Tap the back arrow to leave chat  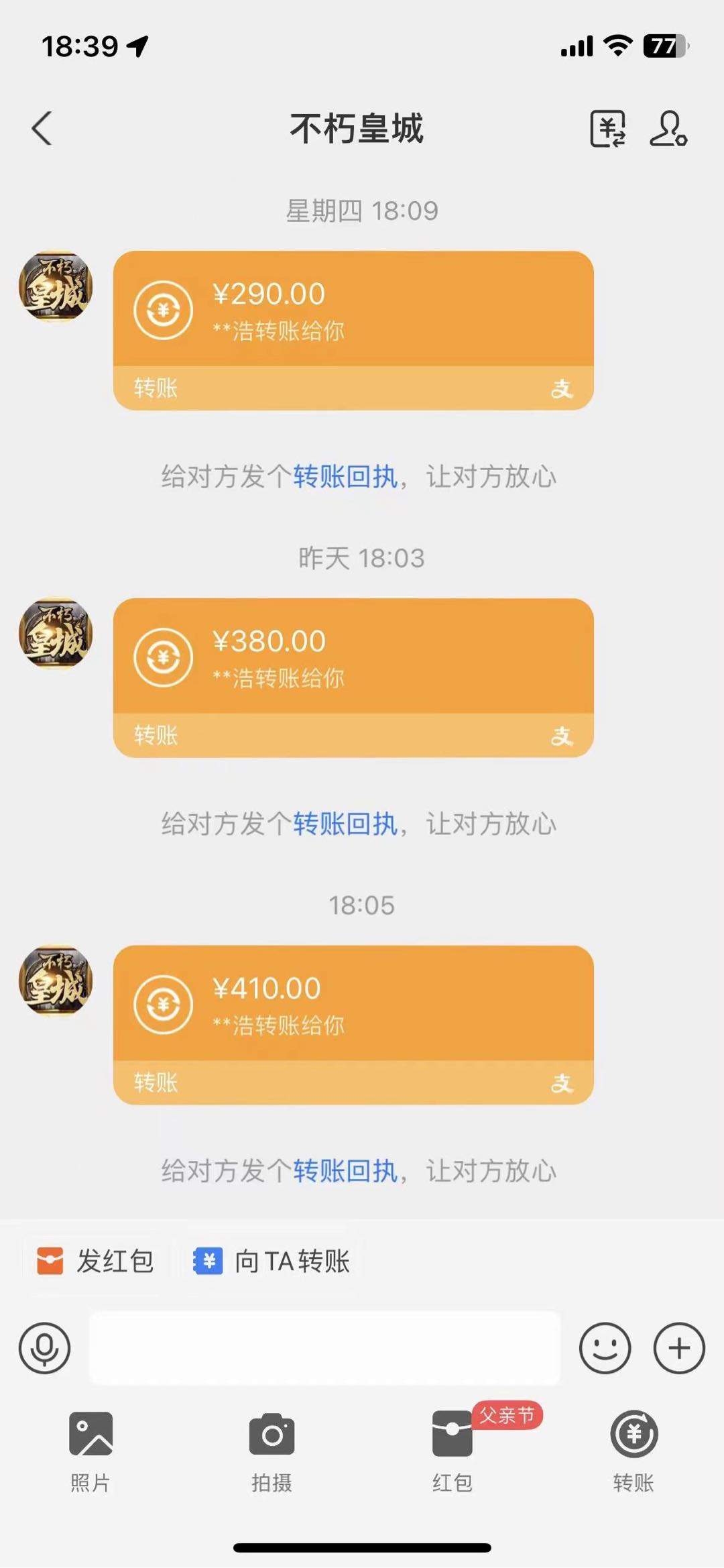tap(42, 128)
